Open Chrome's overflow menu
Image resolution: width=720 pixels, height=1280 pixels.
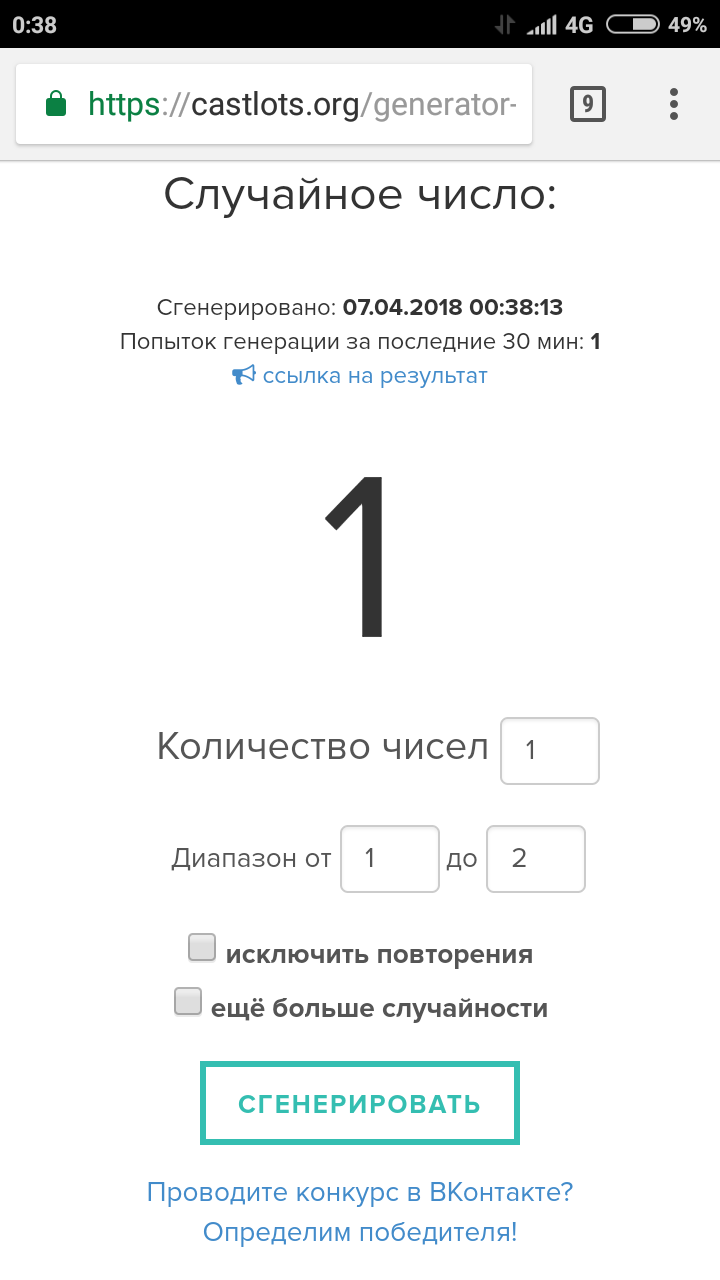coord(674,104)
